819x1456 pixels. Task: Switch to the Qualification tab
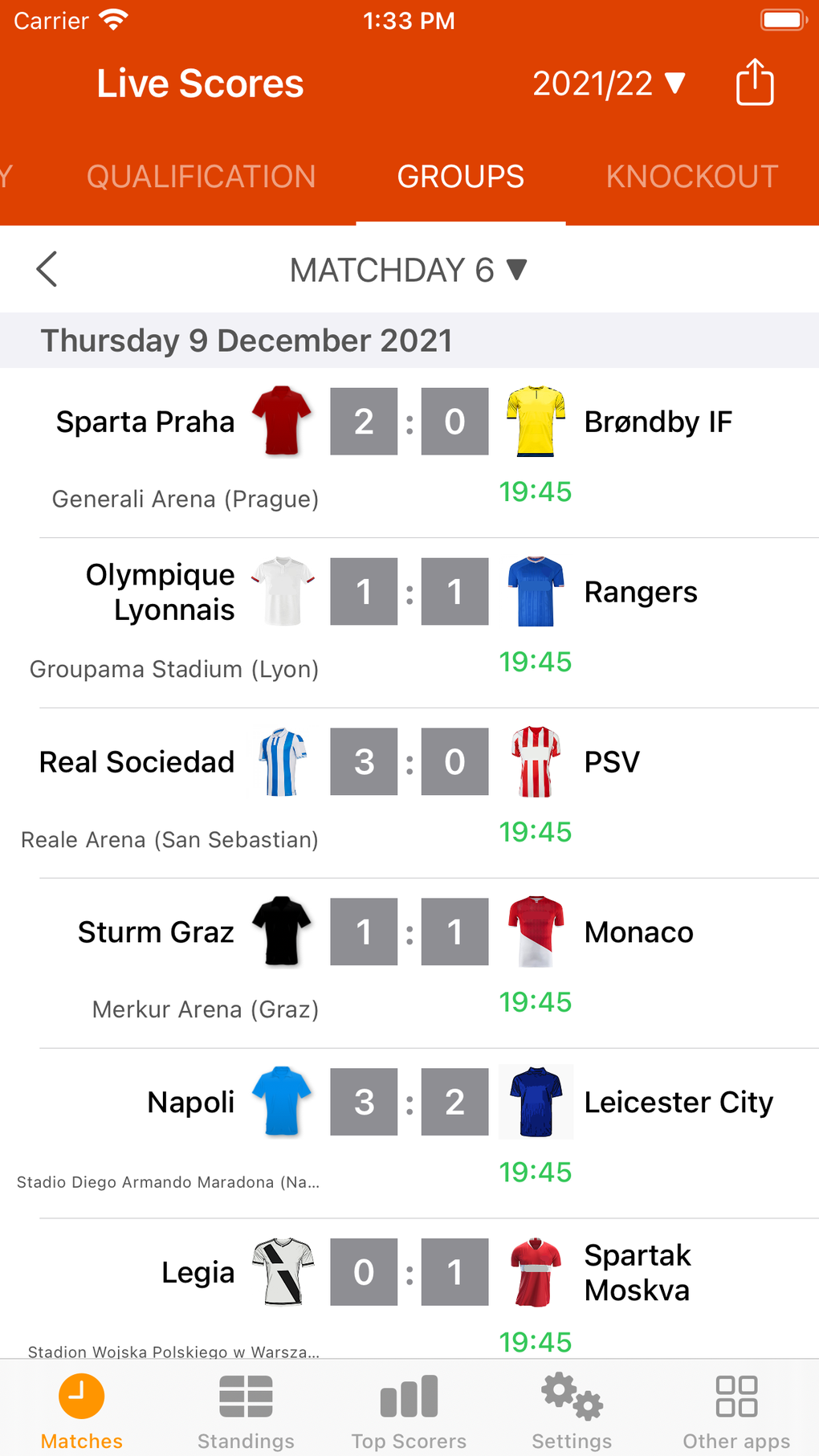pos(201,177)
